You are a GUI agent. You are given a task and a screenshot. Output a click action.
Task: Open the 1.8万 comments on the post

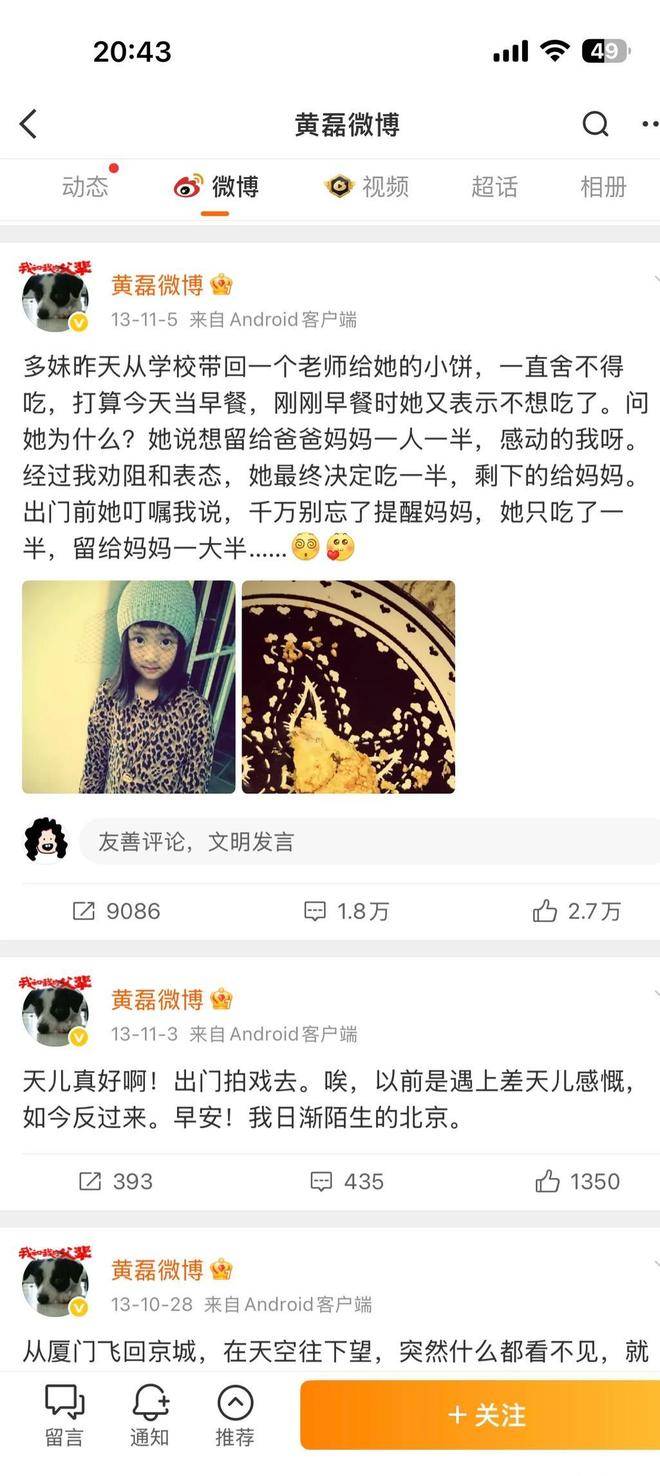346,911
